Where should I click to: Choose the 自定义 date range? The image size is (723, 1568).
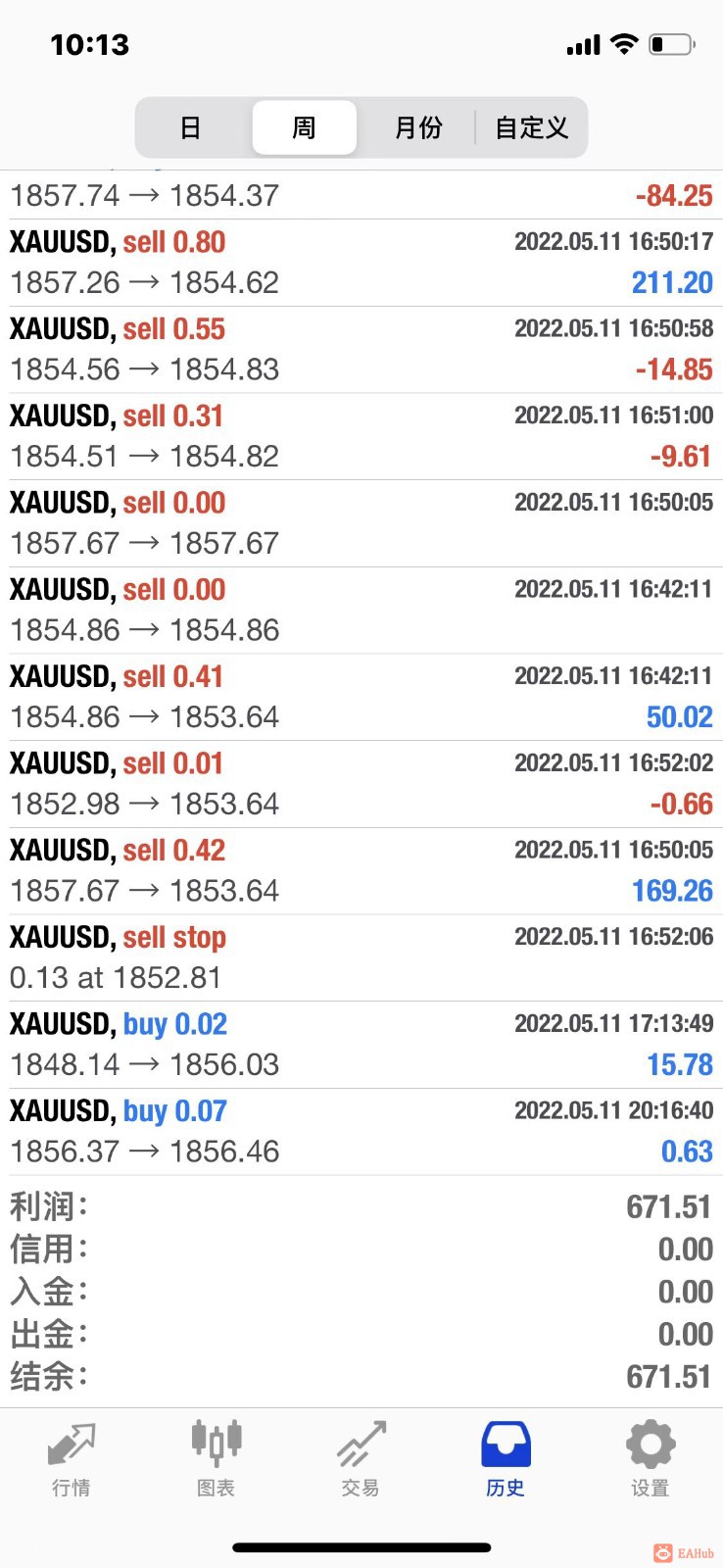531,127
